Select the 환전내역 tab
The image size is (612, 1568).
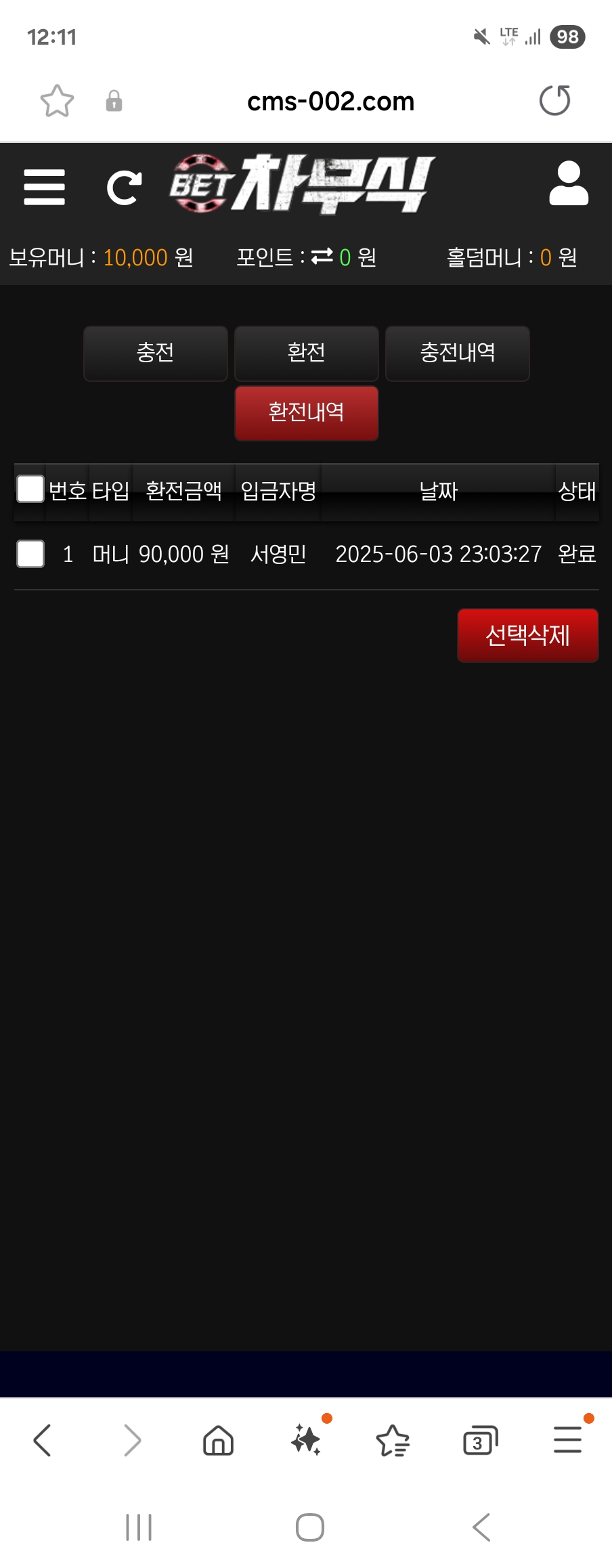306,412
